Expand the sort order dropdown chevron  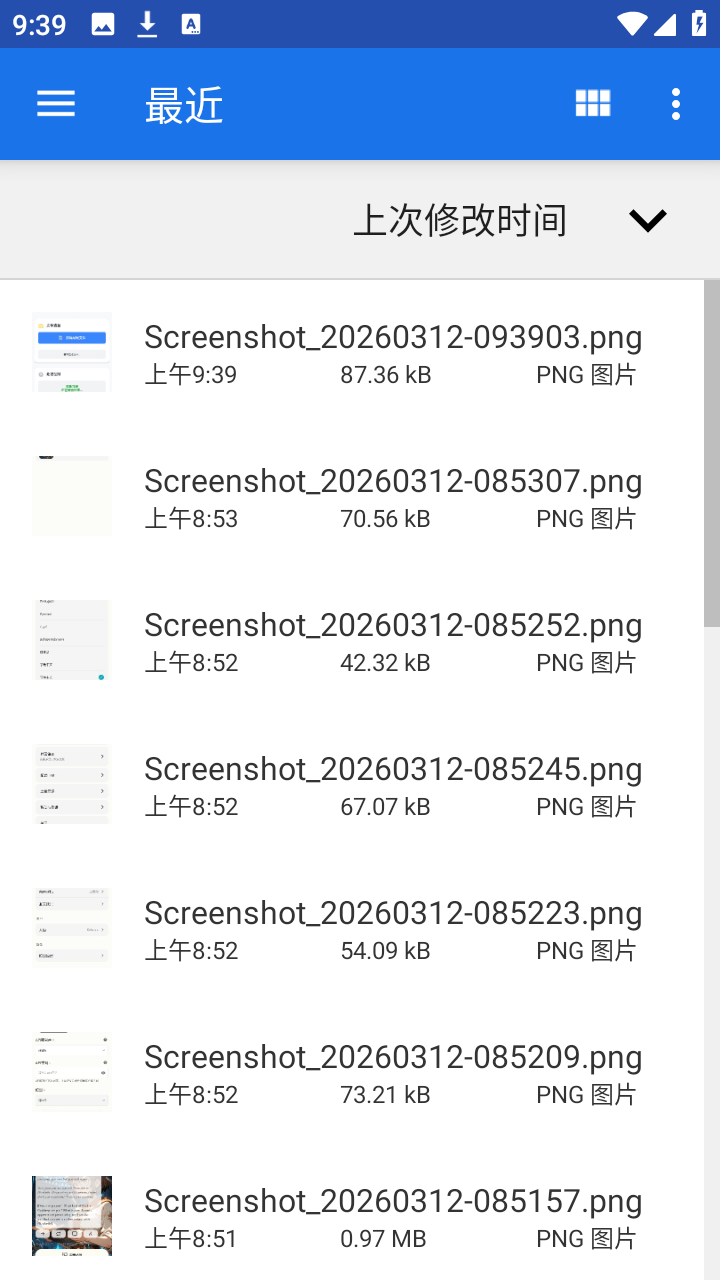tap(647, 220)
